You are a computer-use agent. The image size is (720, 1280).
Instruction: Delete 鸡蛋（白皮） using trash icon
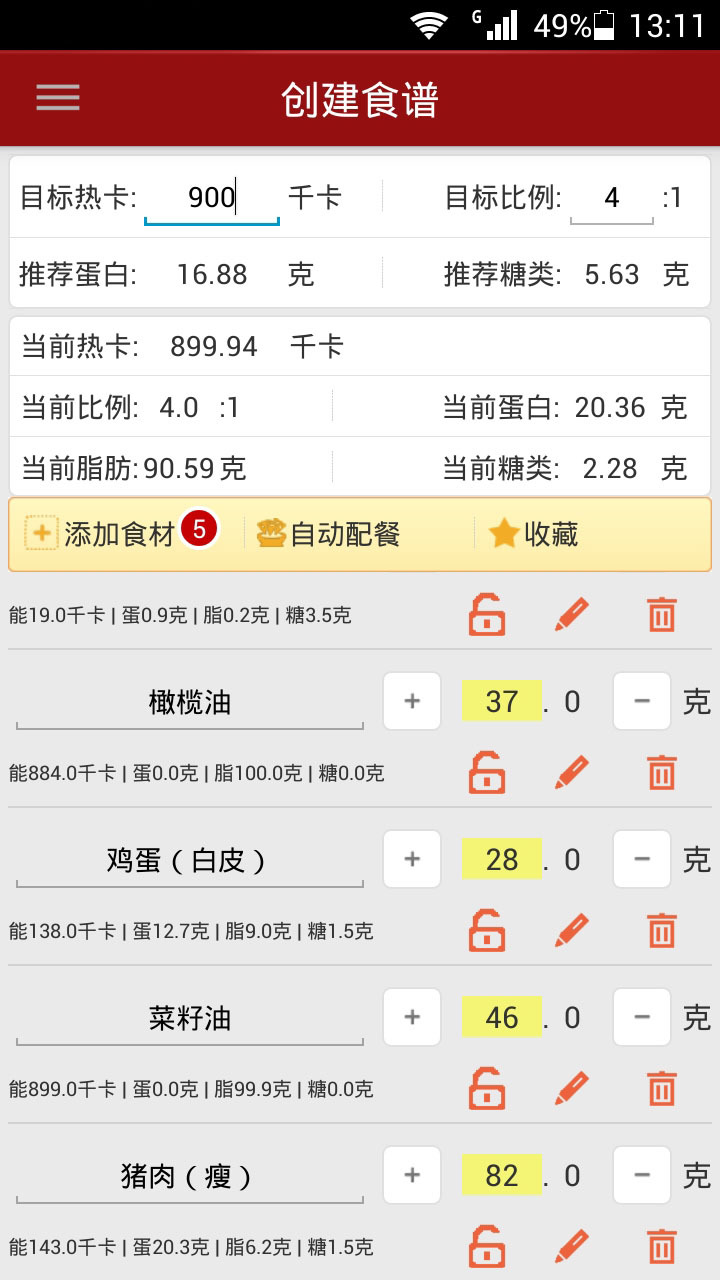(661, 931)
